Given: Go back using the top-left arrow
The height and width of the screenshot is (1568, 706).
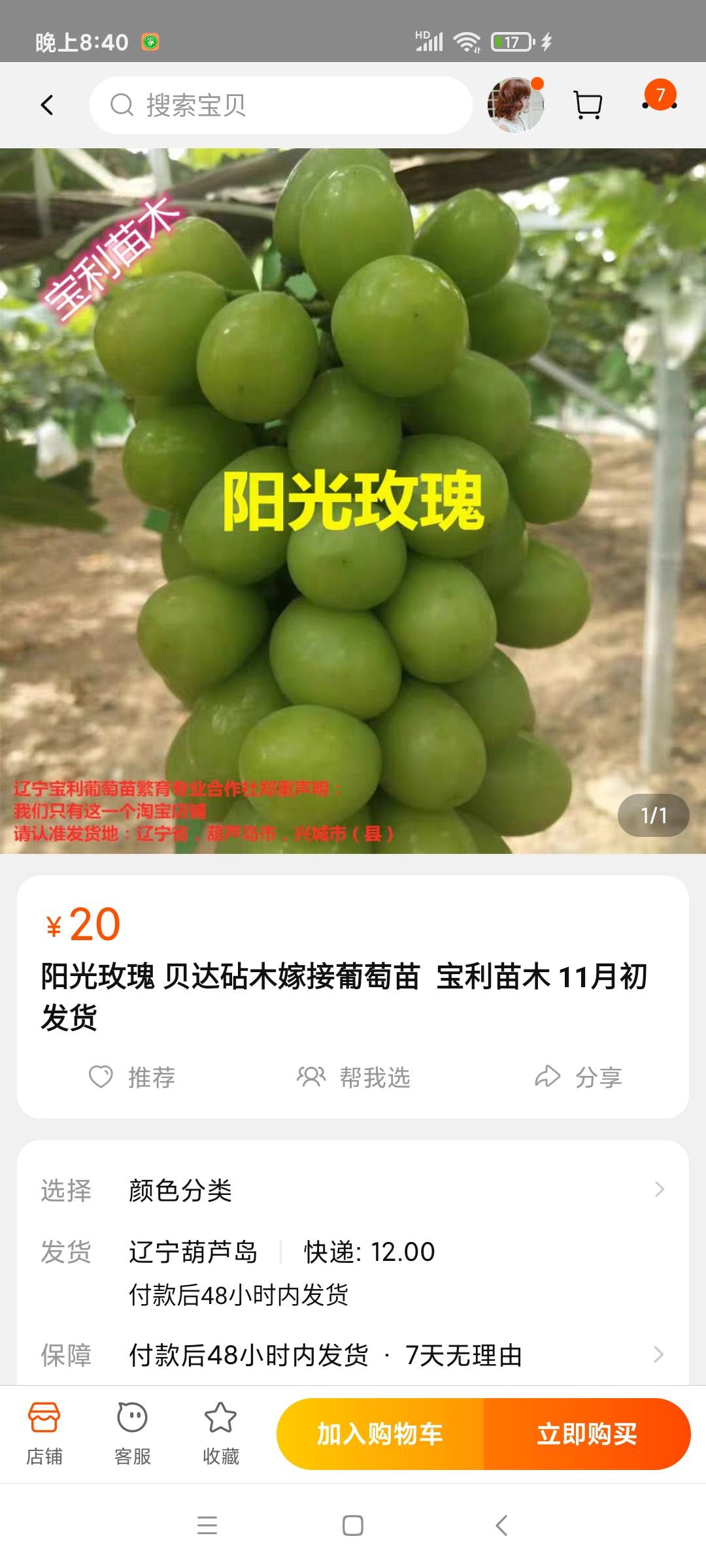Looking at the screenshot, I should (47, 105).
